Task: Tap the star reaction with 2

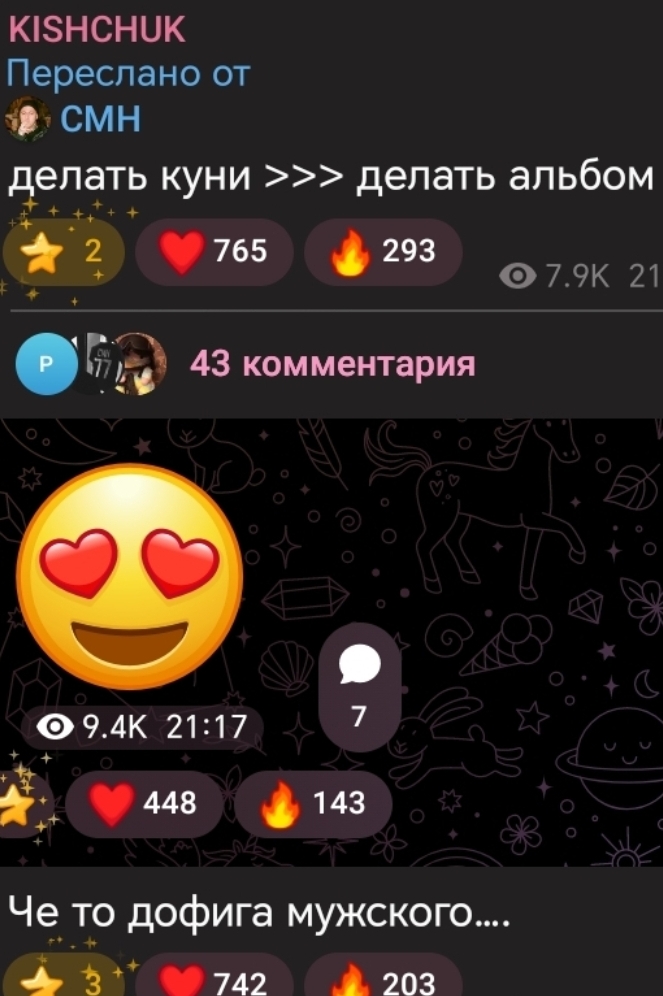Action: coord(62,252)
